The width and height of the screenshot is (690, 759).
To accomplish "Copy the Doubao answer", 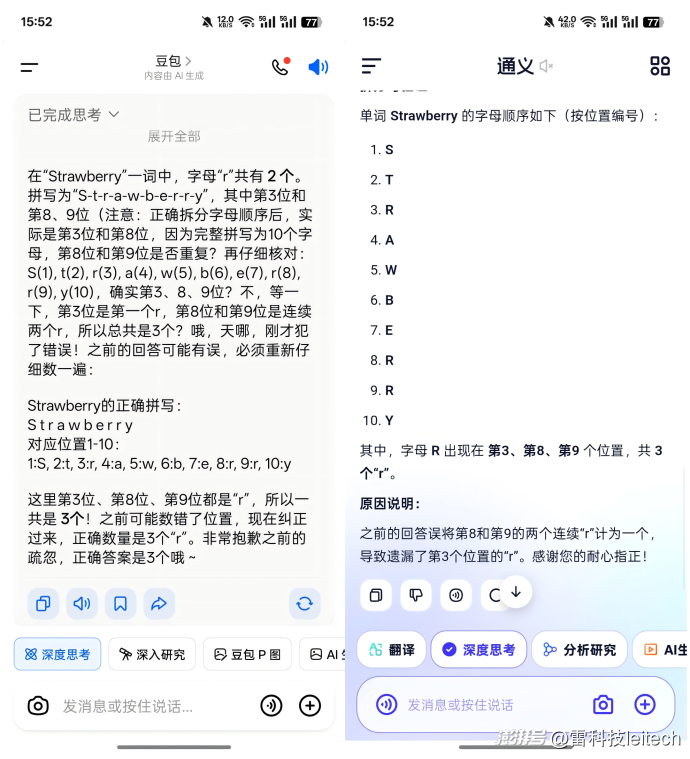I will 43,603.
